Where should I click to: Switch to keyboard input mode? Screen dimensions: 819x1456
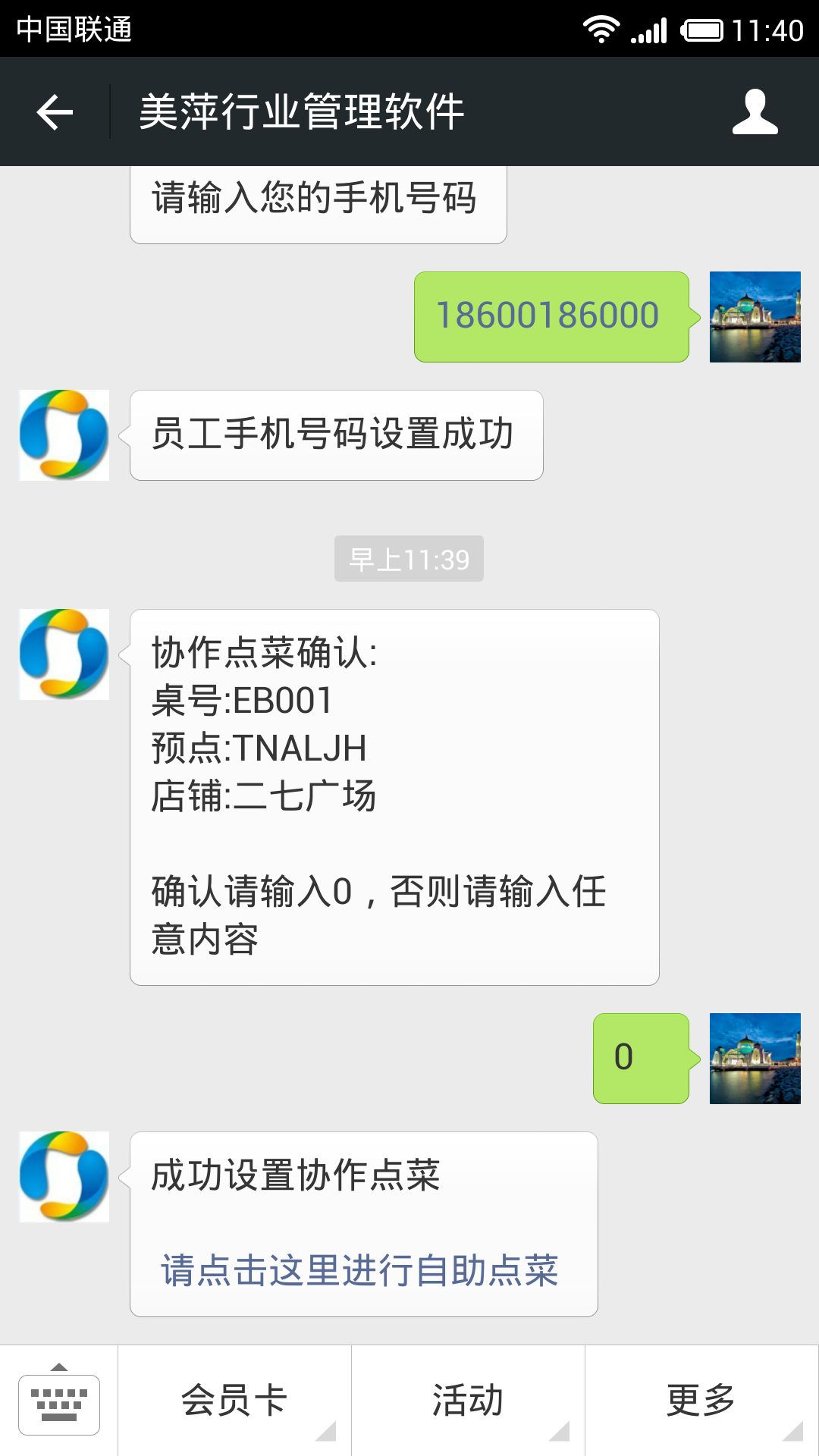59,1401
